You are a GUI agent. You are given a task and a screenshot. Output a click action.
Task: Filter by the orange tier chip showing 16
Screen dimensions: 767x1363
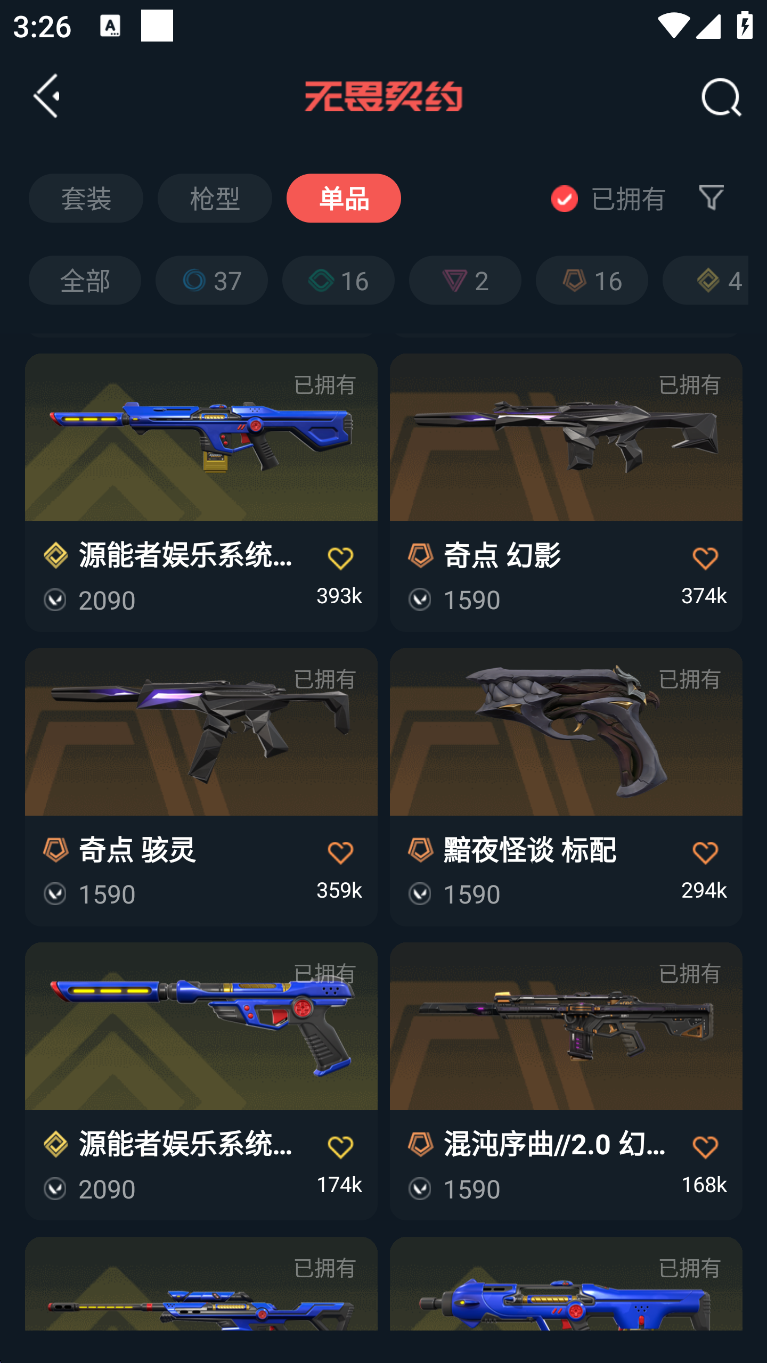[592, 280]
